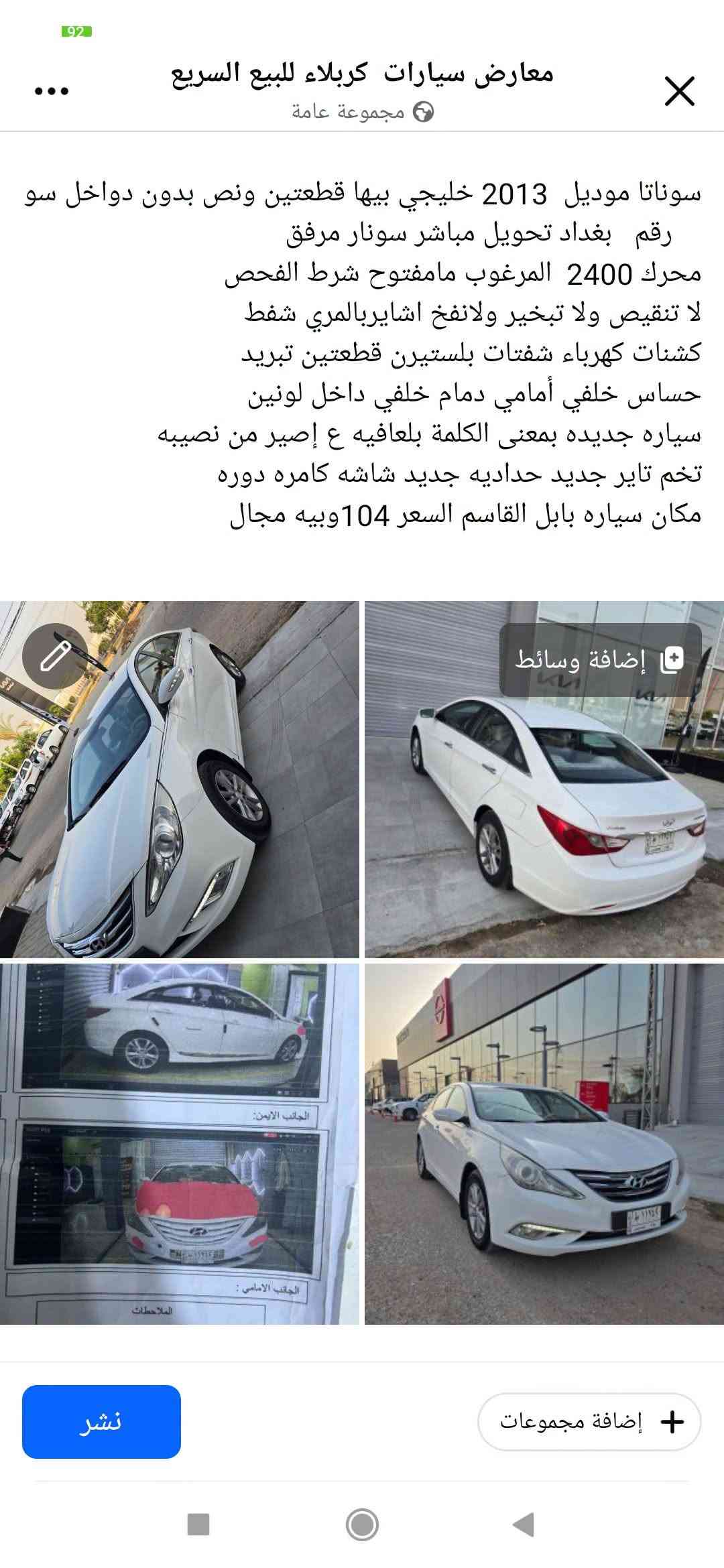
Task: Open the inspection report photo
Action: tap(179, 1144)
